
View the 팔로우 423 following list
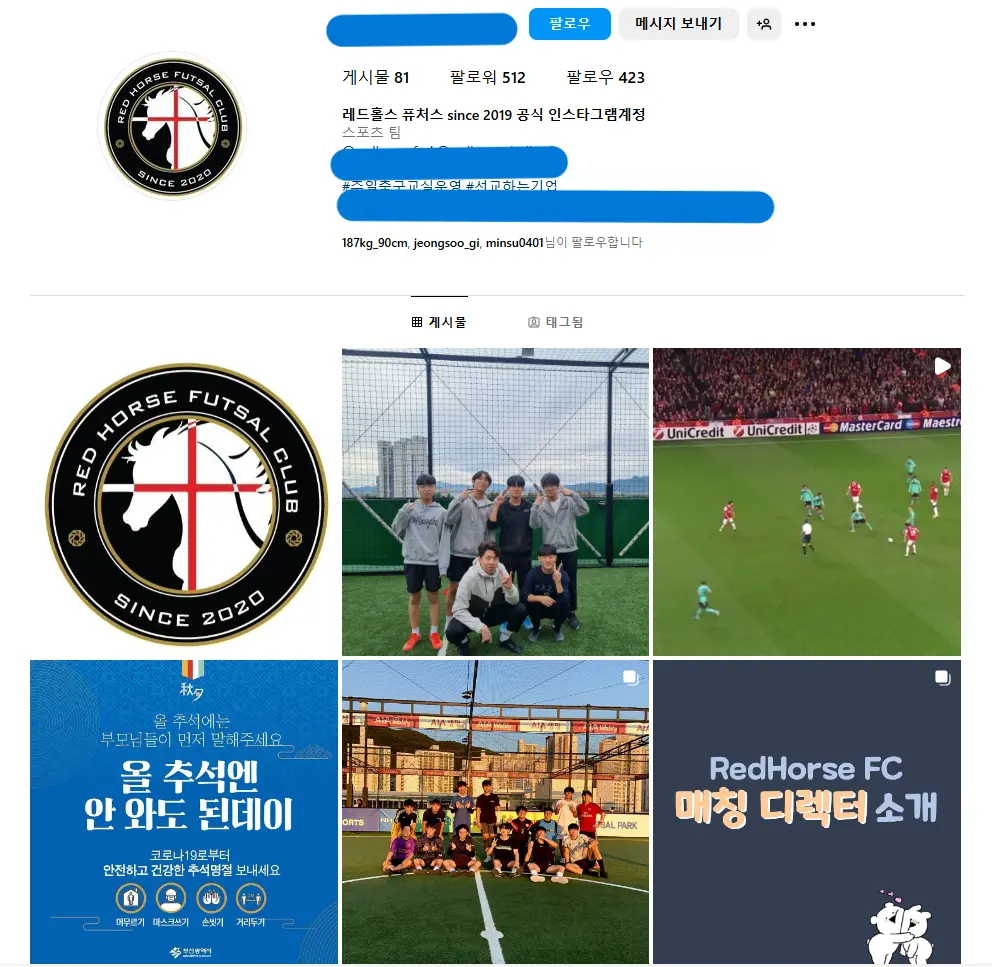[x=605, y=78]
